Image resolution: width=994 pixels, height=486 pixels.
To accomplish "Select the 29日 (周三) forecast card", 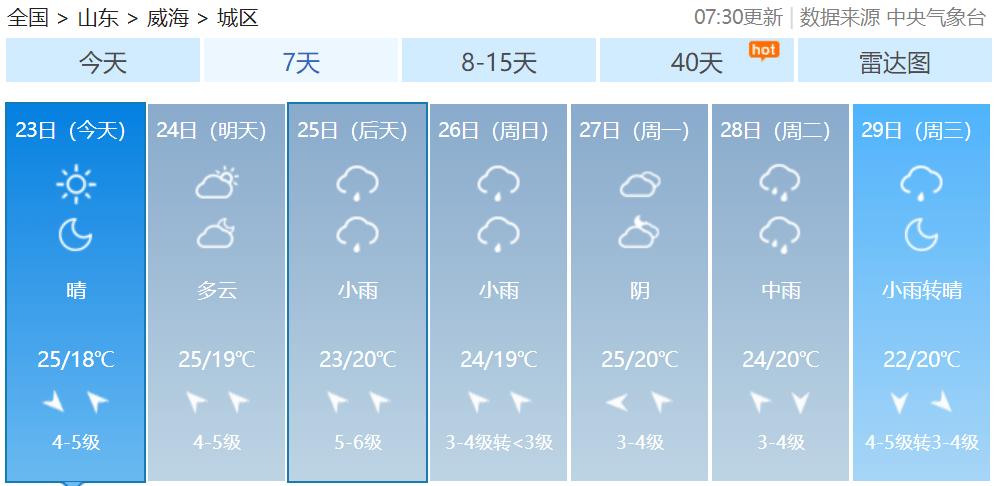I will click(922, 292).
